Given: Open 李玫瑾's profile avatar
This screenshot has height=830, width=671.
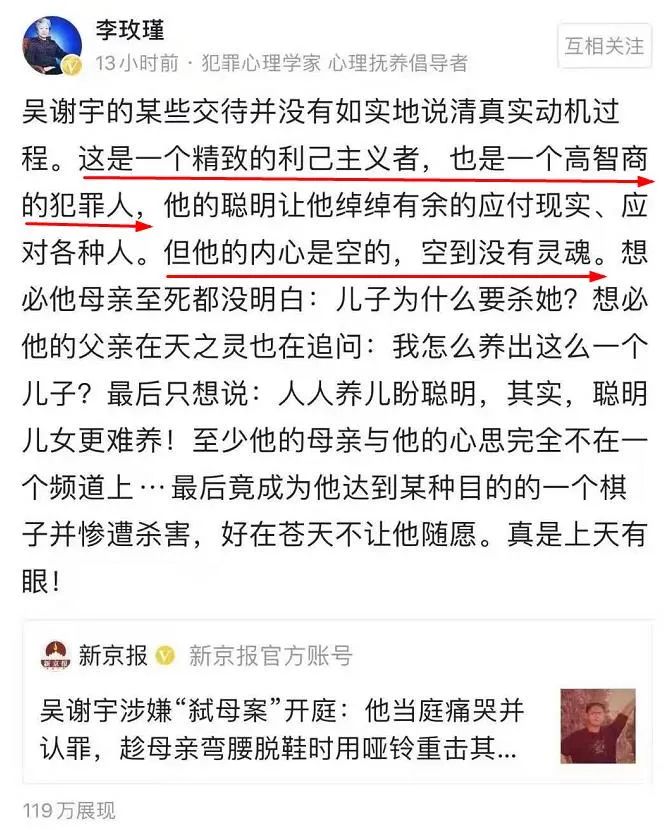Looking at the screenshot, I should point(53,48).
